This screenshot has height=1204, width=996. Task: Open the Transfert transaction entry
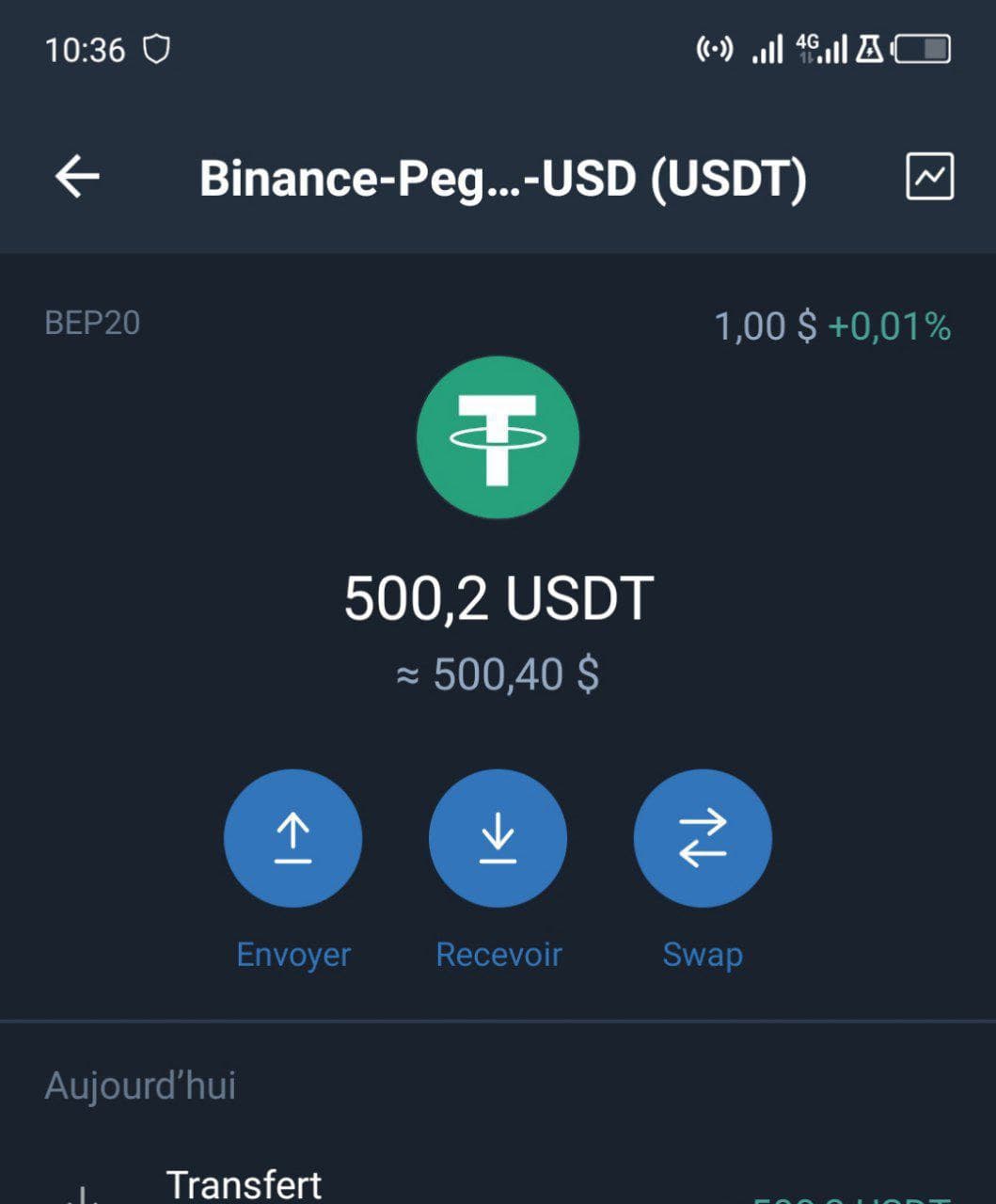point(245,1183)
